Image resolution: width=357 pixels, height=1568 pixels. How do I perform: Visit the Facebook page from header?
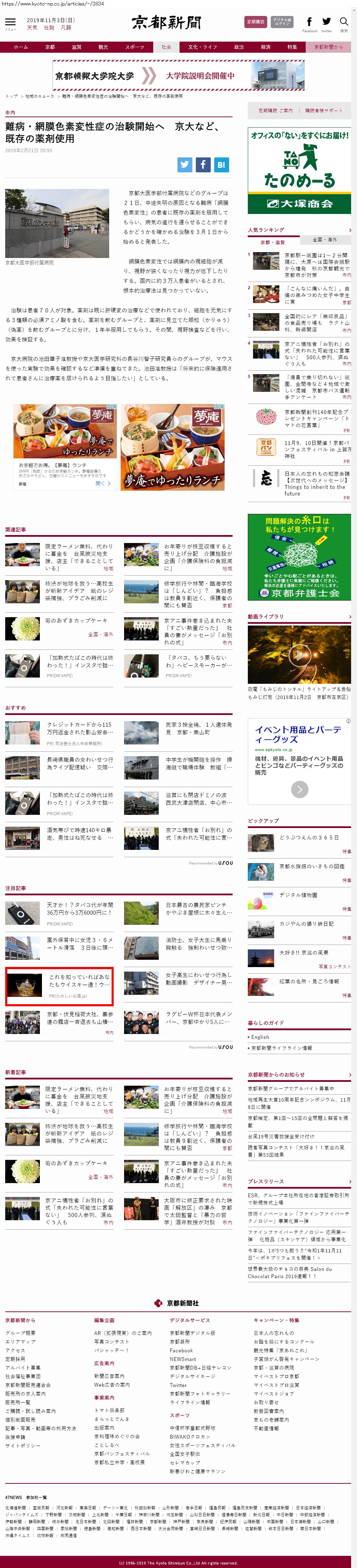[x=309, y=23]
